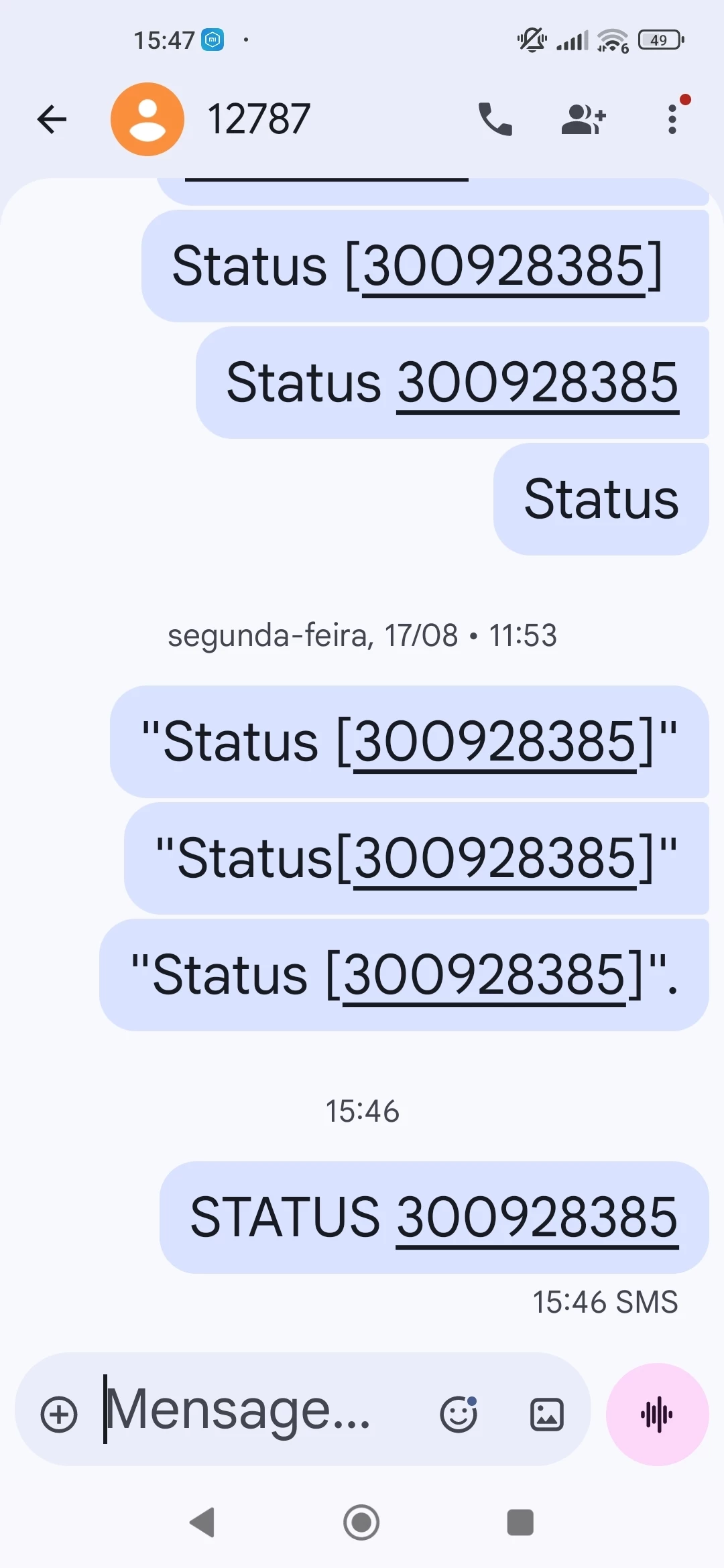
Task: Tap the number link in STATUS 300928385
Action: coord(538,1218)
